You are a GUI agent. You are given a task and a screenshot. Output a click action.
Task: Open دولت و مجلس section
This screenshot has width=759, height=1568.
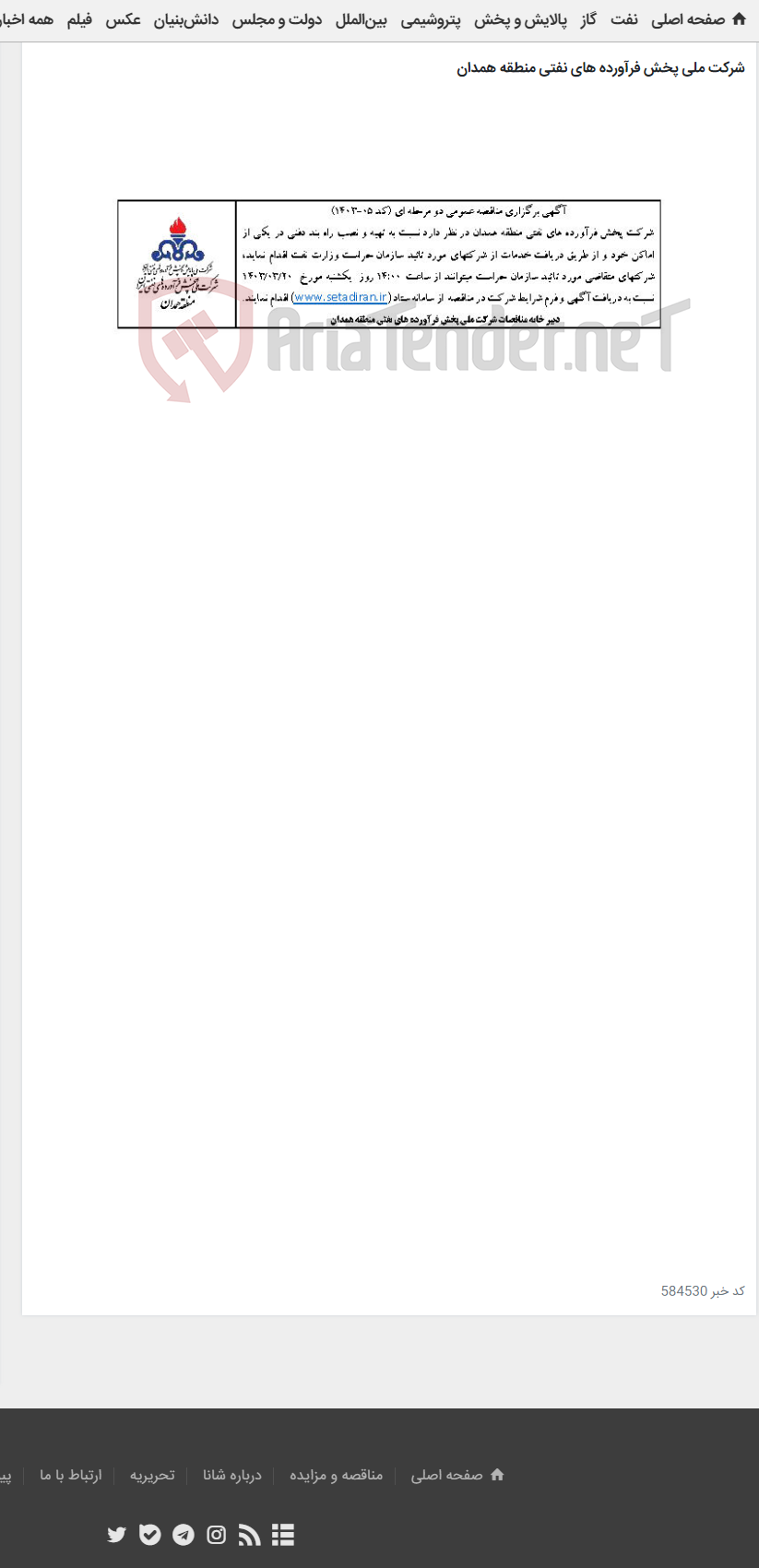click(277, 19)
